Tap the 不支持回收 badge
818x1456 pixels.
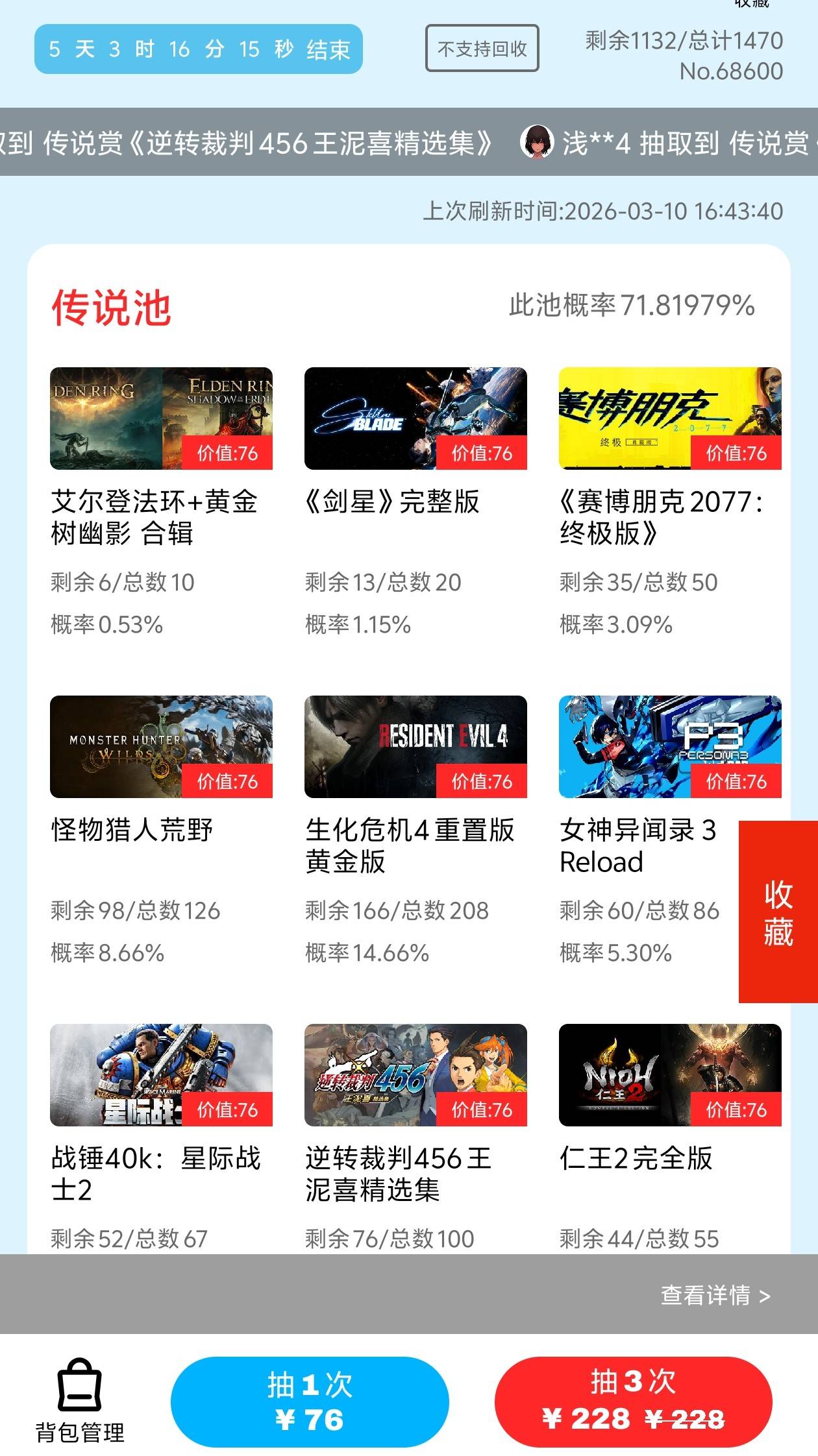[482, 49]
